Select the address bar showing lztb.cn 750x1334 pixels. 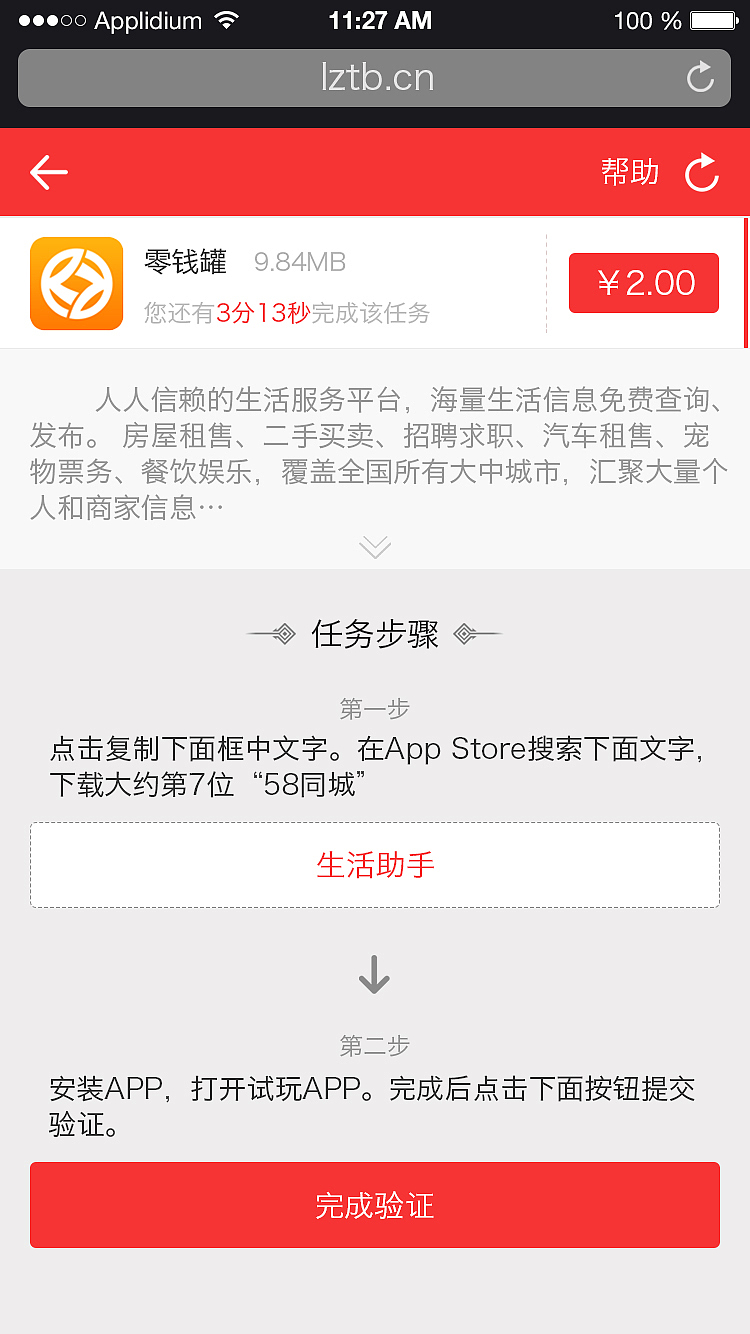pos(375,78)
